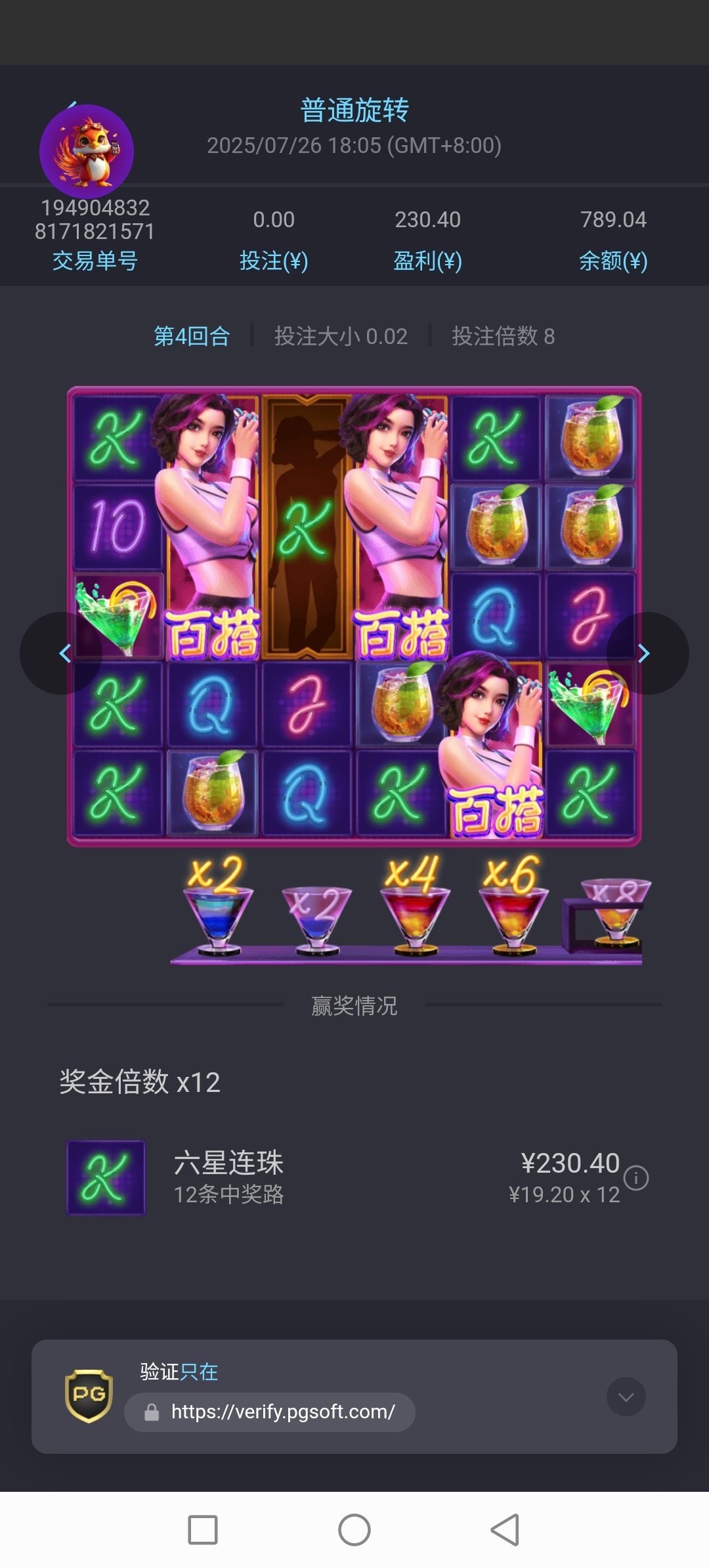
Task: Tap the system back button
Action: tap(505, 1530)
